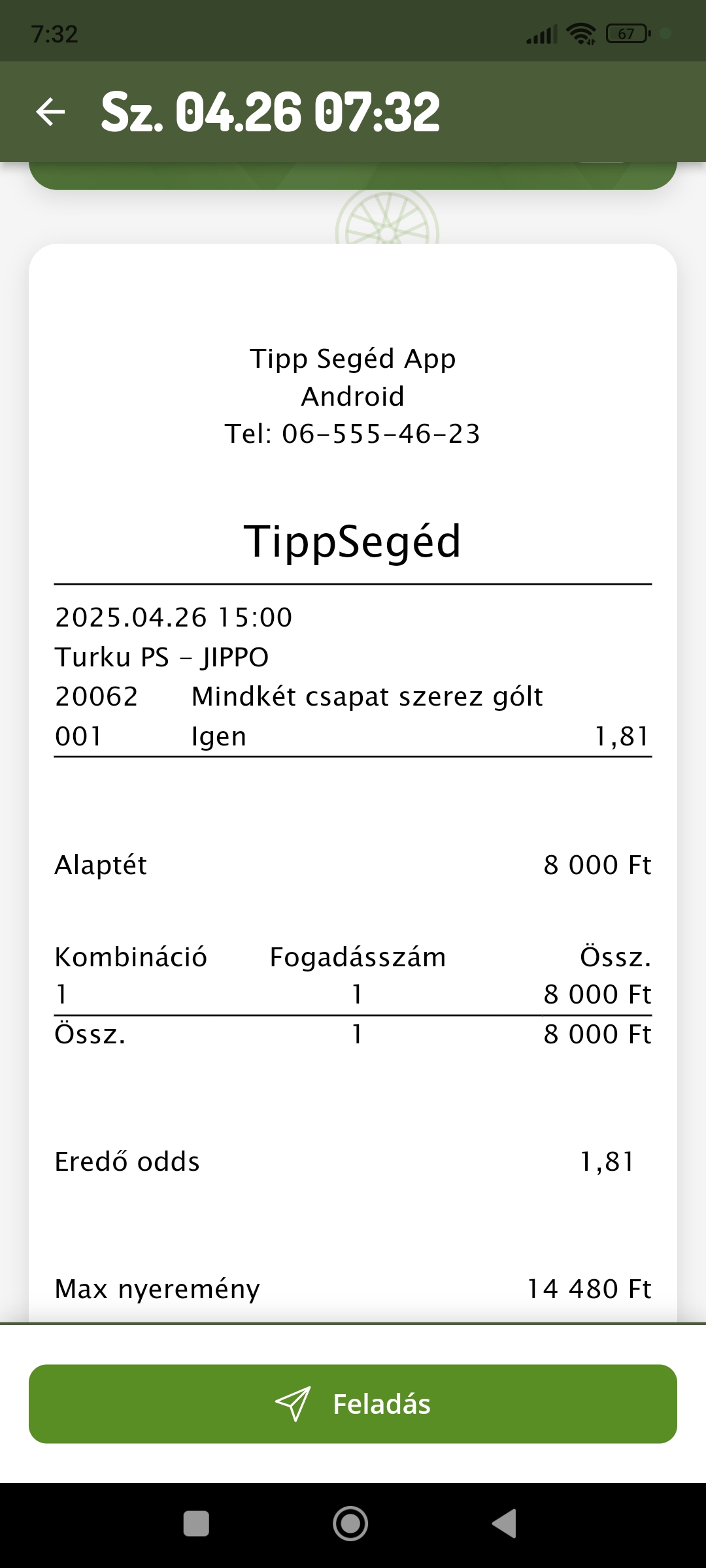Go back using the header arrow
Viewport: 706px width, 1568px height.
click(x=50, y=112)
